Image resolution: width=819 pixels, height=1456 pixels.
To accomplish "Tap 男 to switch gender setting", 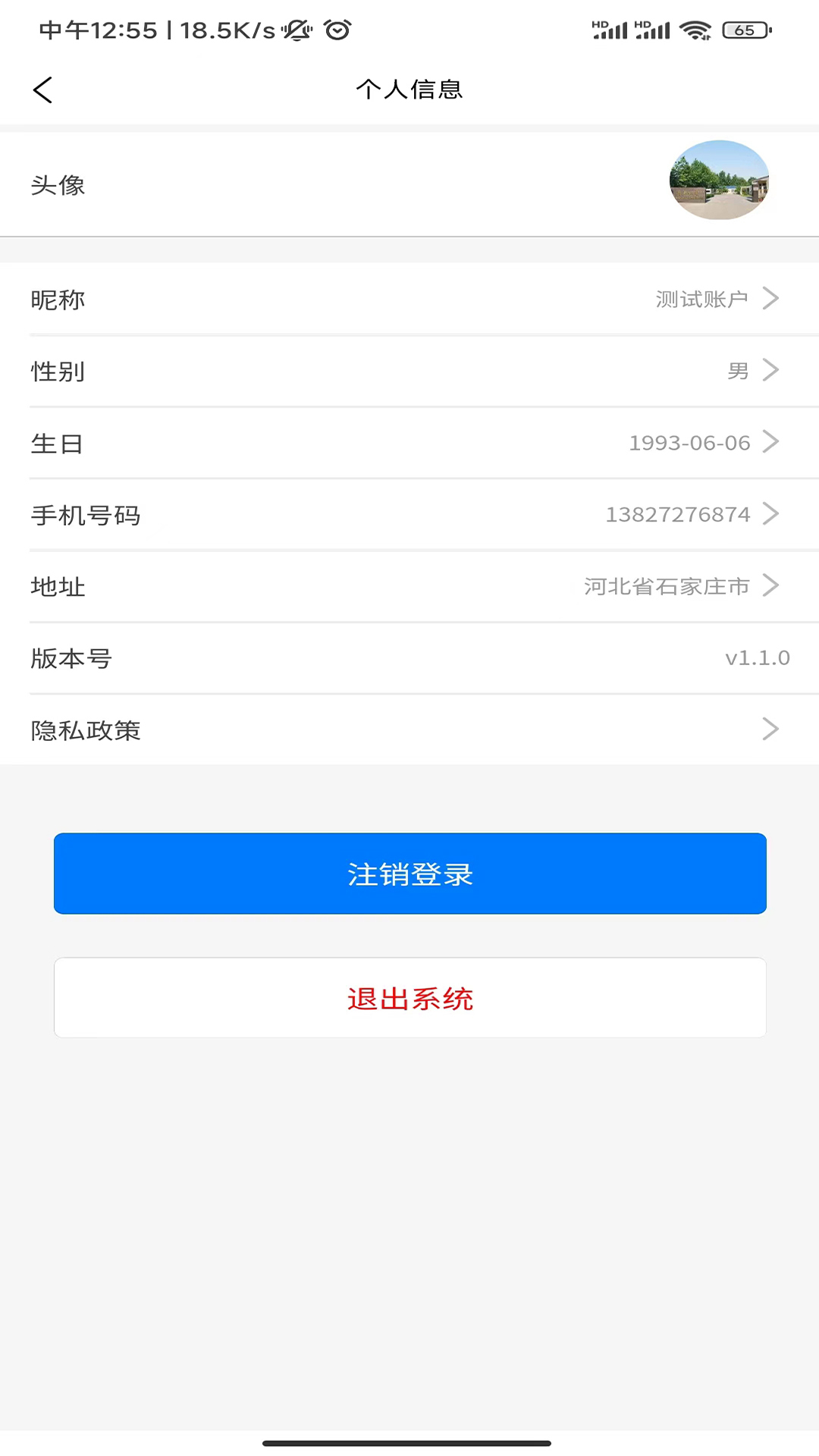I will [737, 371].
